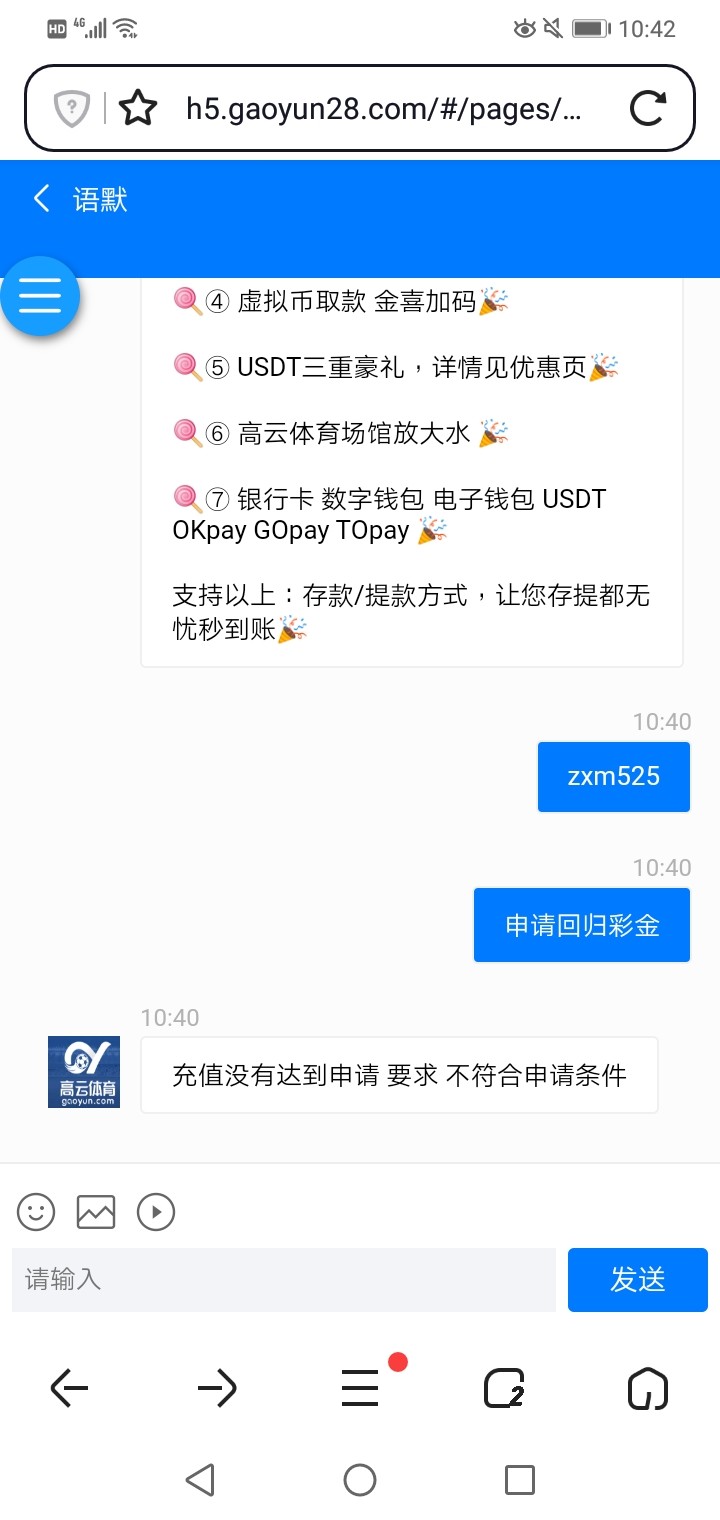The height and width of the screenshot is (1520, 720).
Task: Return to the phone home screen
Action: (x=360, y=1479)
